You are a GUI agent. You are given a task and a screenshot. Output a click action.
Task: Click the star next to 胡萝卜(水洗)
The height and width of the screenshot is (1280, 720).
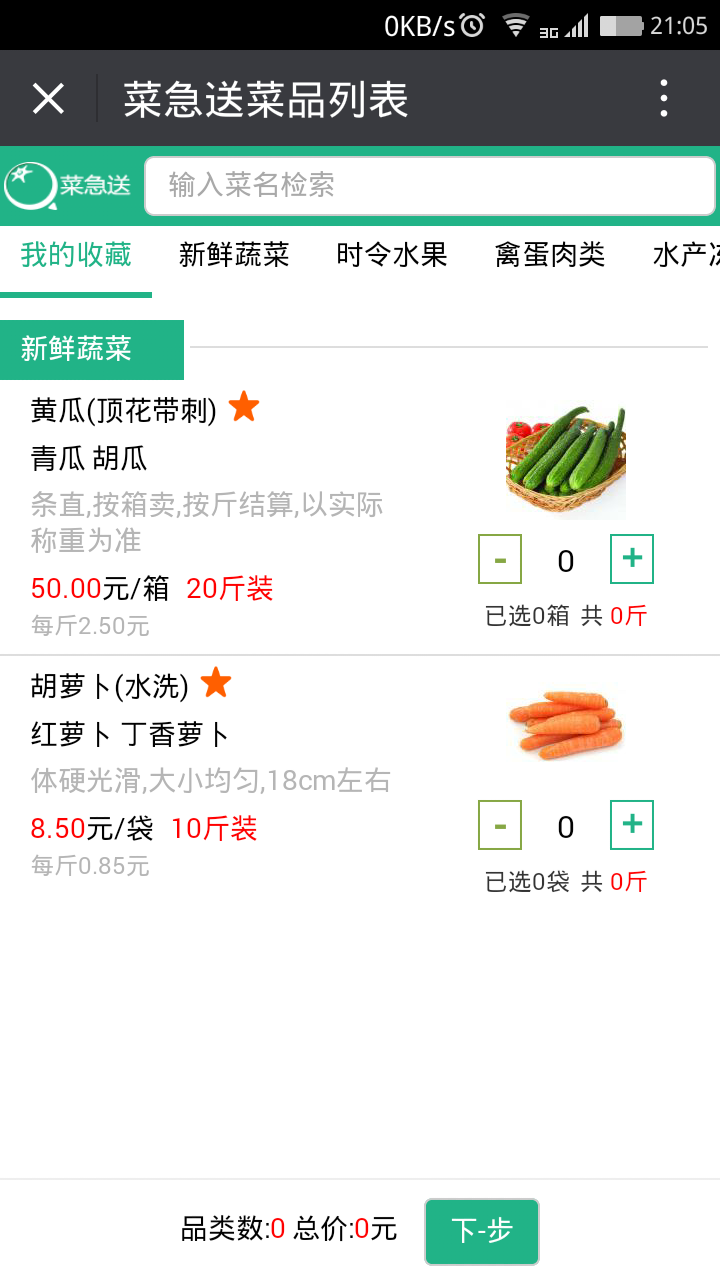coord(216,681)
